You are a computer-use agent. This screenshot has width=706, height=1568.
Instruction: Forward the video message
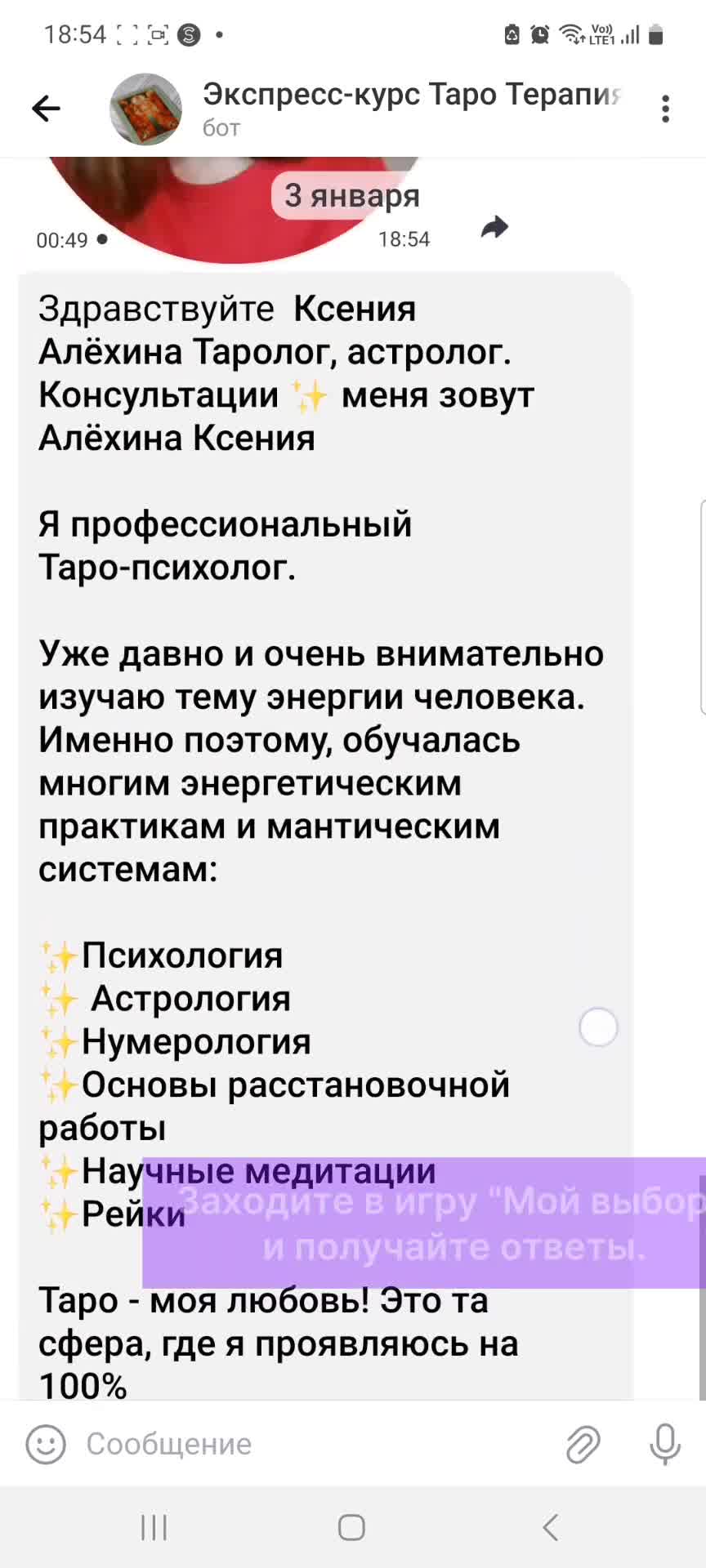click(494, 226)
